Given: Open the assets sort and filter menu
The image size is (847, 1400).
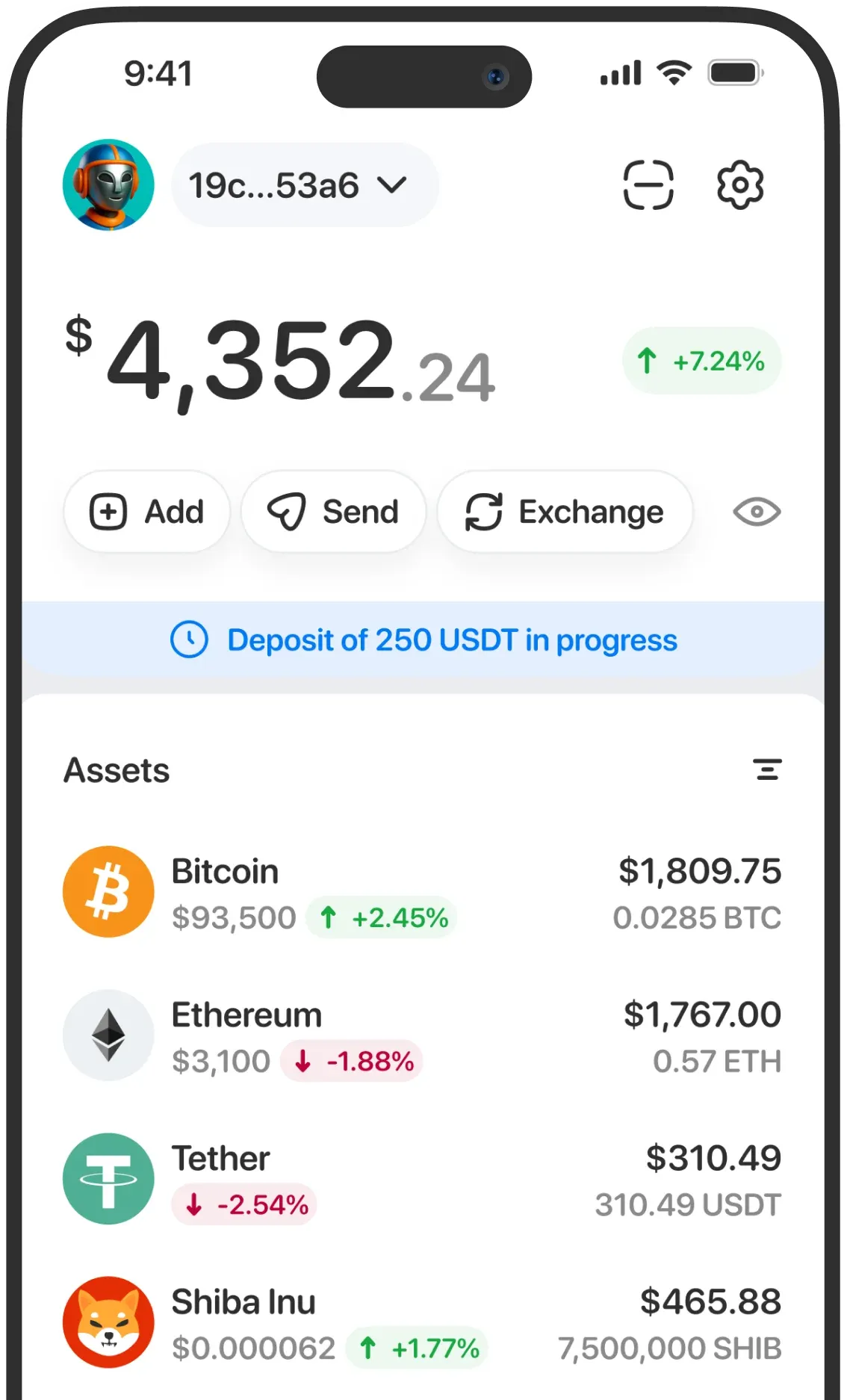Looking at the screenshot, I should coord(767,769).
